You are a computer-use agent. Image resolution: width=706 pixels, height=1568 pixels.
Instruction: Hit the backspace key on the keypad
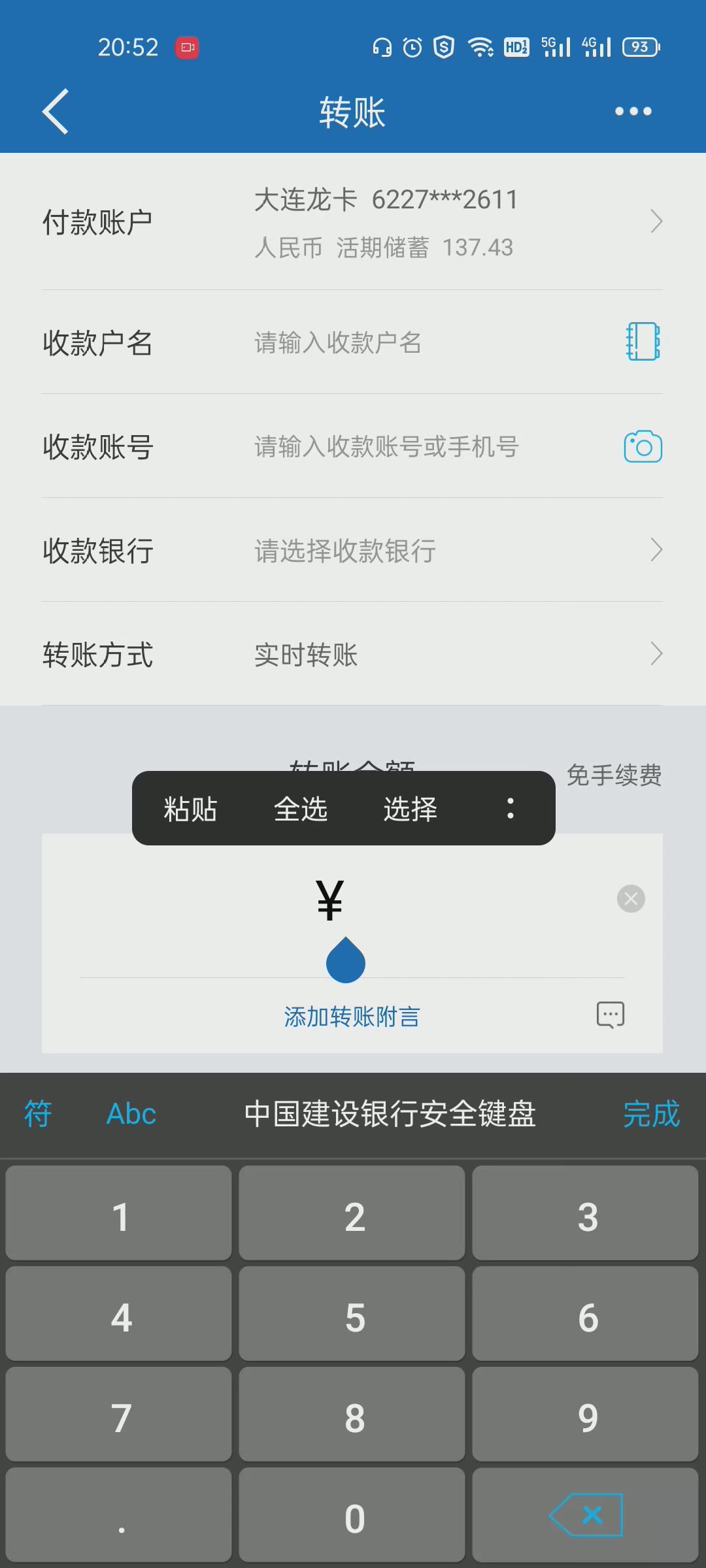tap(585, 1515)
